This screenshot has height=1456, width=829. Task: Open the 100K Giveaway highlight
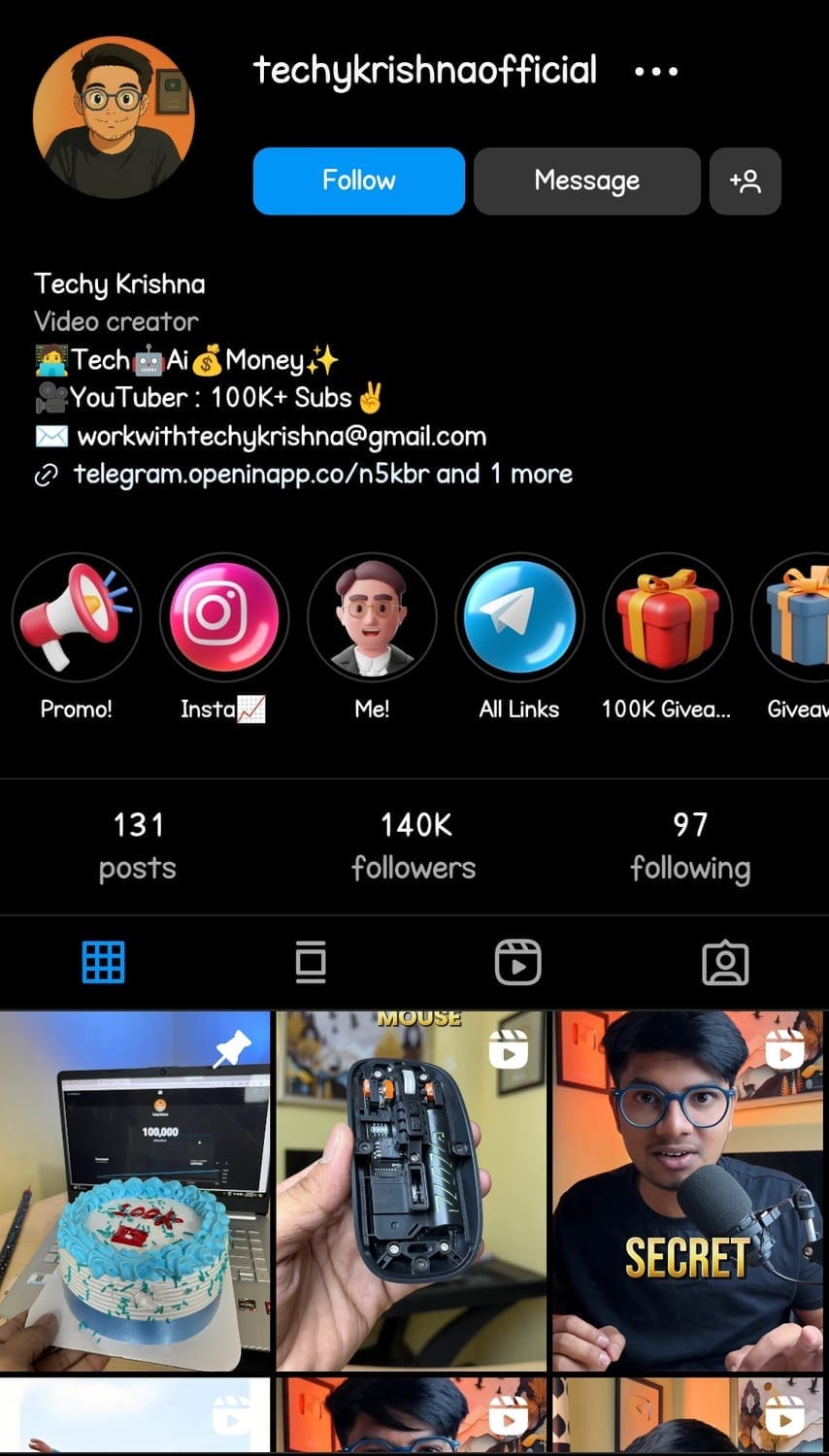click(x=667, y=618)
